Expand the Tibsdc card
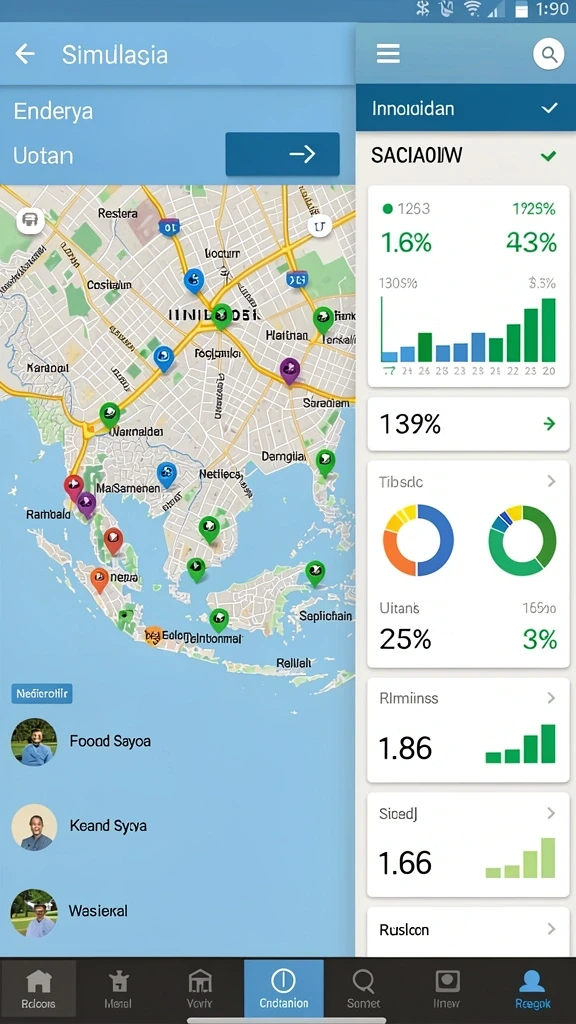Image resolution: width=576 pixels, height=1024 pixels. [x=551, y=481]
